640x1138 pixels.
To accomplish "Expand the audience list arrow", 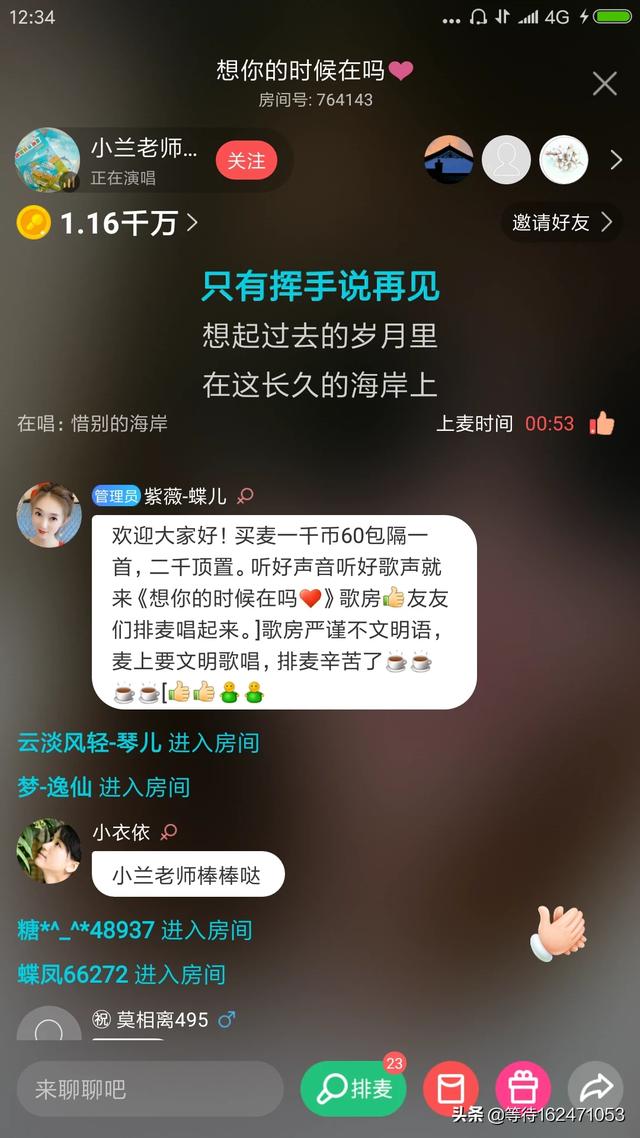I will pos(616,160).
